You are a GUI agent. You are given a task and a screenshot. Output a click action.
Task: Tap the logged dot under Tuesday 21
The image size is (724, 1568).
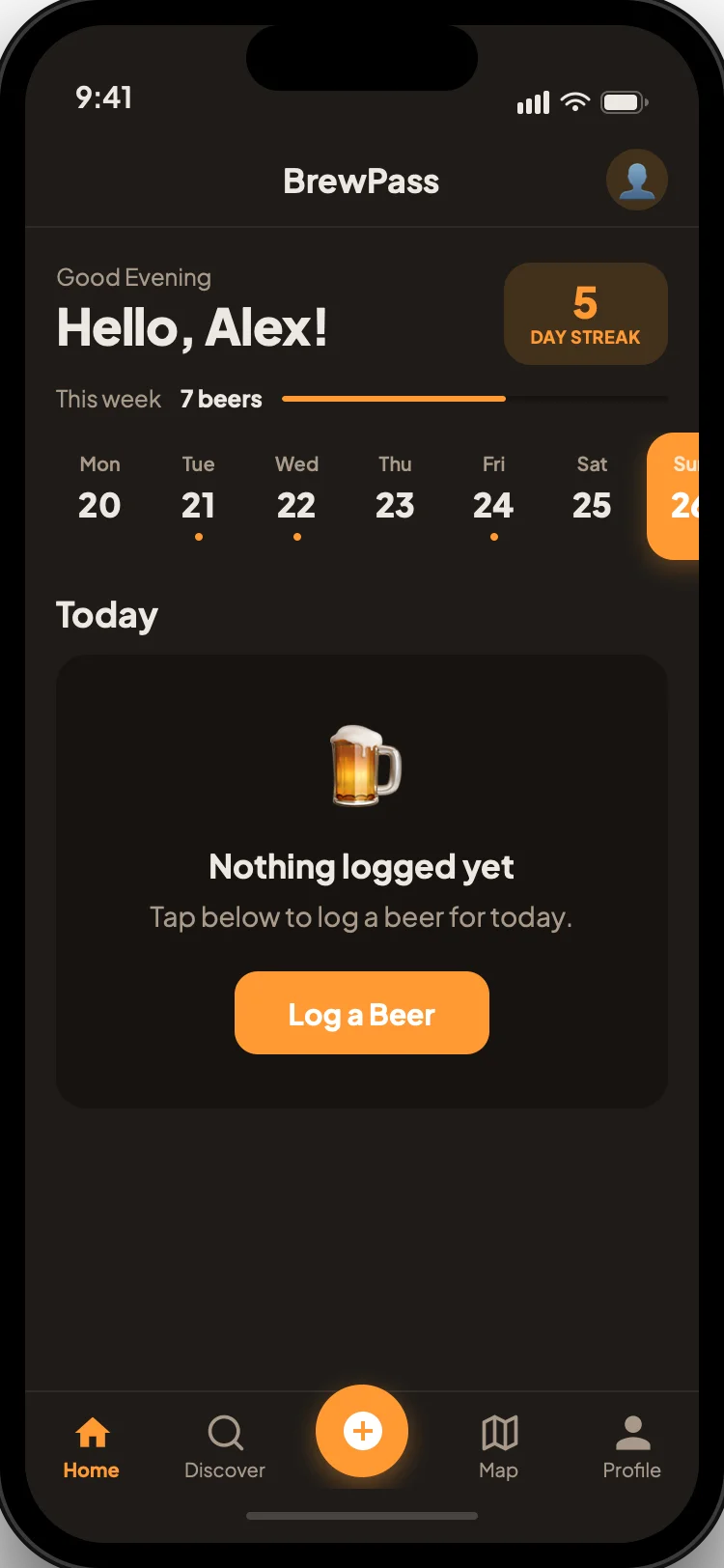tap(198, 537)
